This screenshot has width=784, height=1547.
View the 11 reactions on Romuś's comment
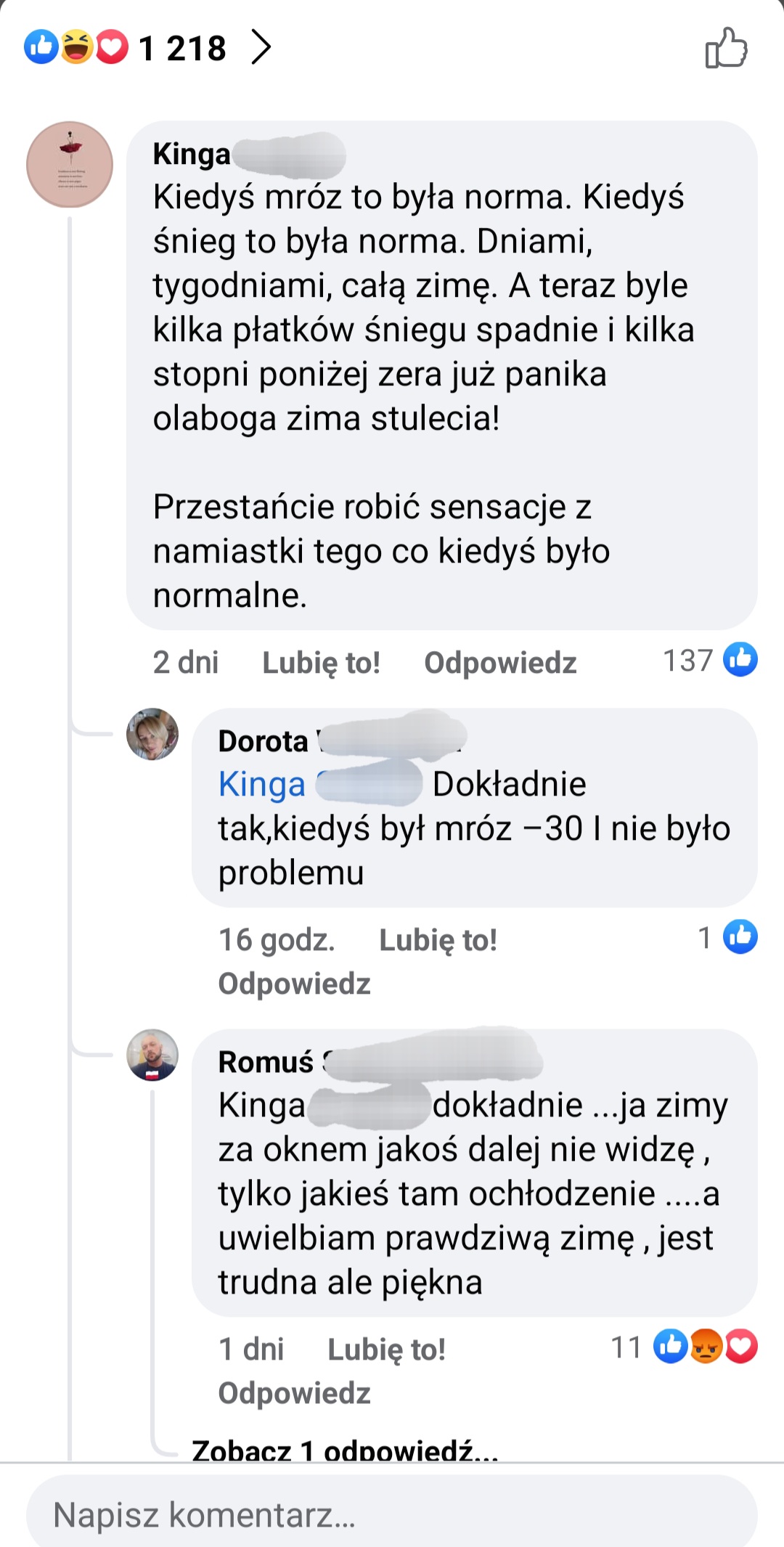(684, 1347)
